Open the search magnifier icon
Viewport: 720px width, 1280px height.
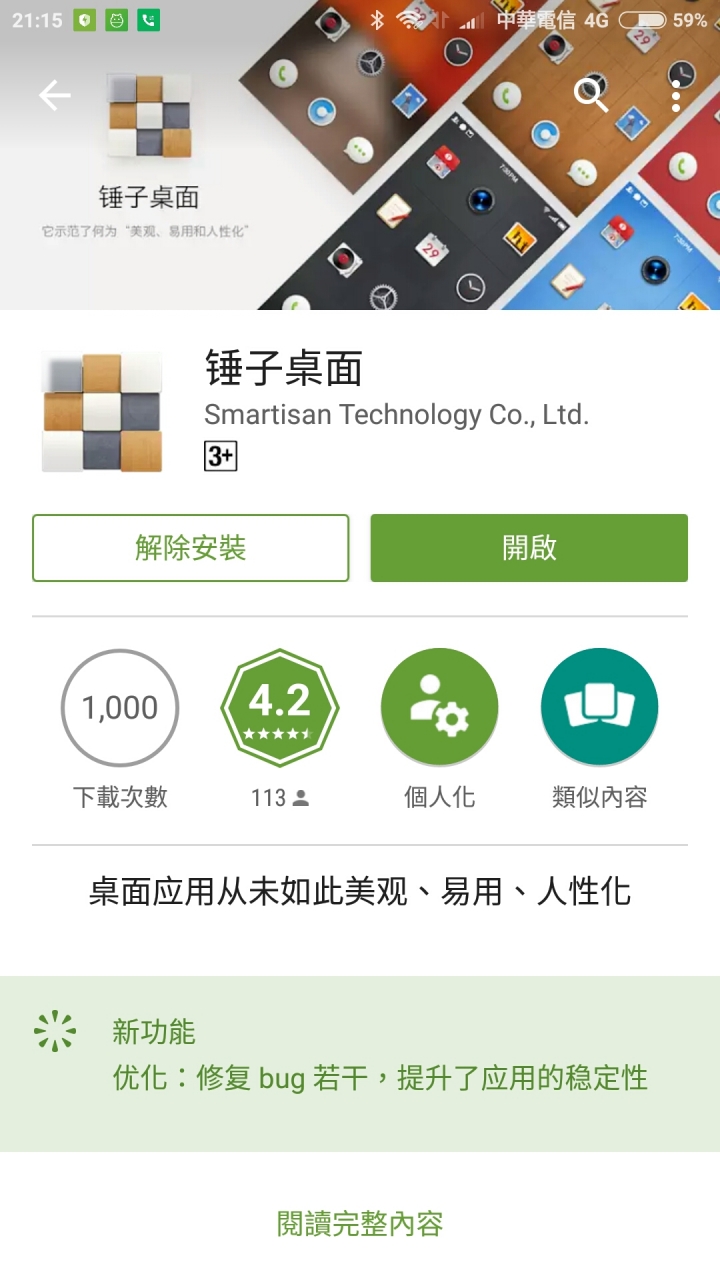click(590, 95)
